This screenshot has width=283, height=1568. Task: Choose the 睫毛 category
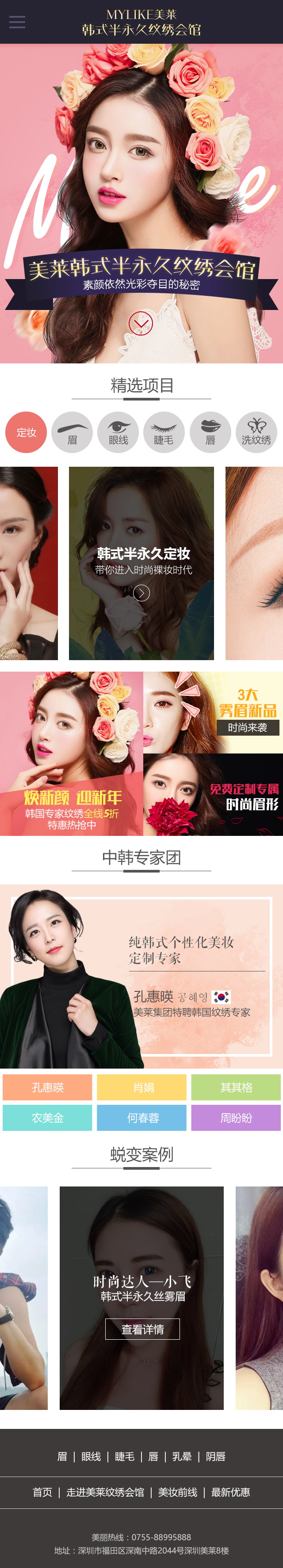click(164, 432)
